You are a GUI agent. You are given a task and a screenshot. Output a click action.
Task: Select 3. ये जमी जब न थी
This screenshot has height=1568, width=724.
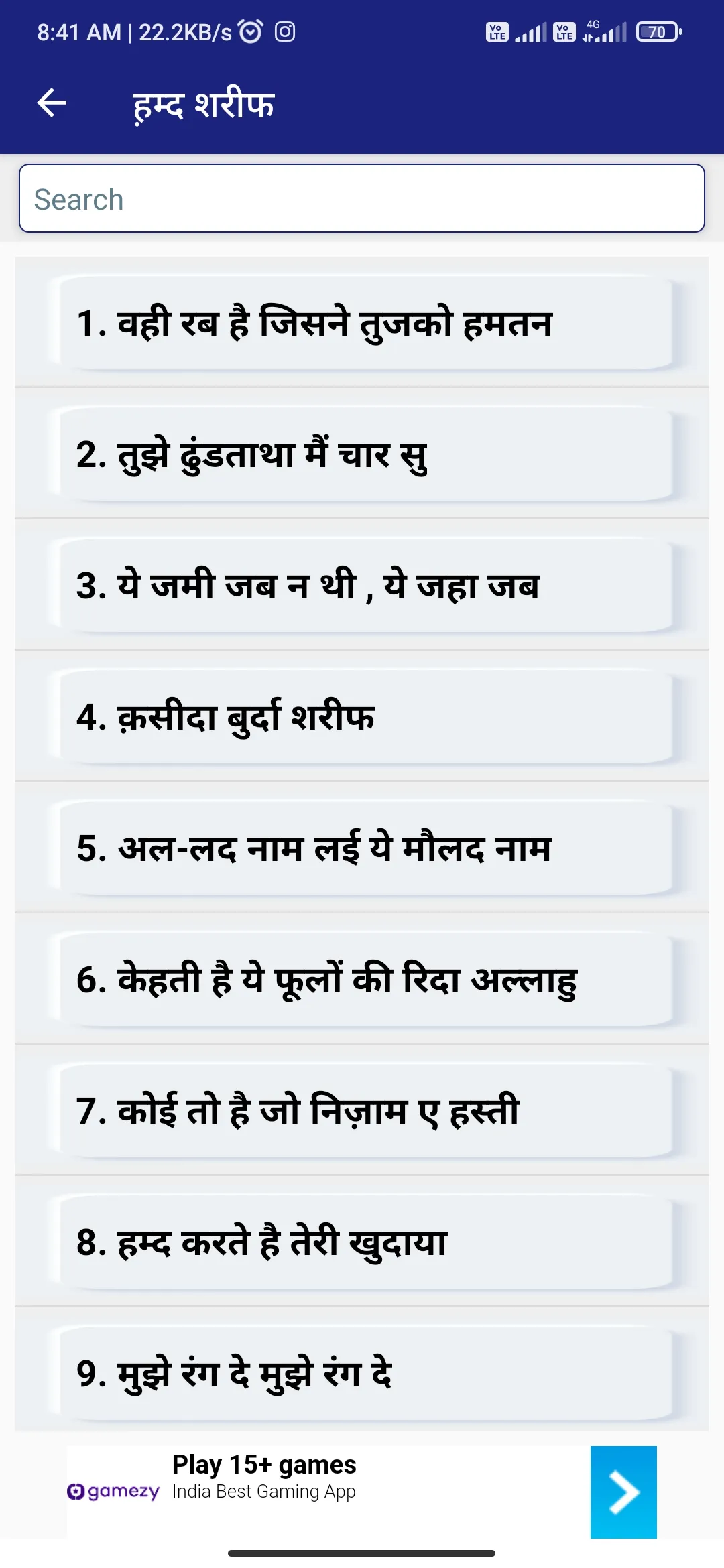tap(362, 585)
